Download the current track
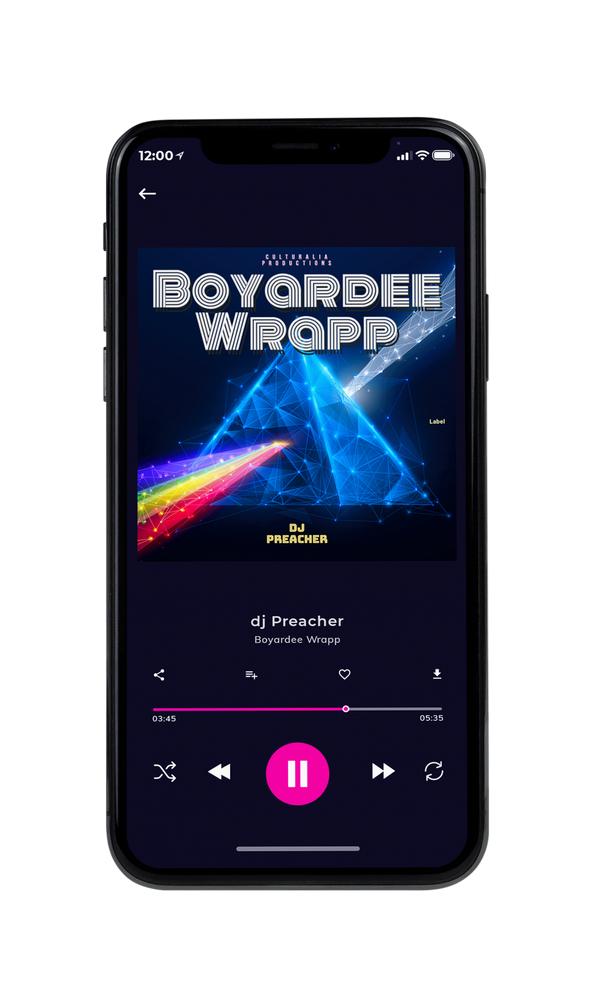This screenshot has width=600, height=1000. 437,674
